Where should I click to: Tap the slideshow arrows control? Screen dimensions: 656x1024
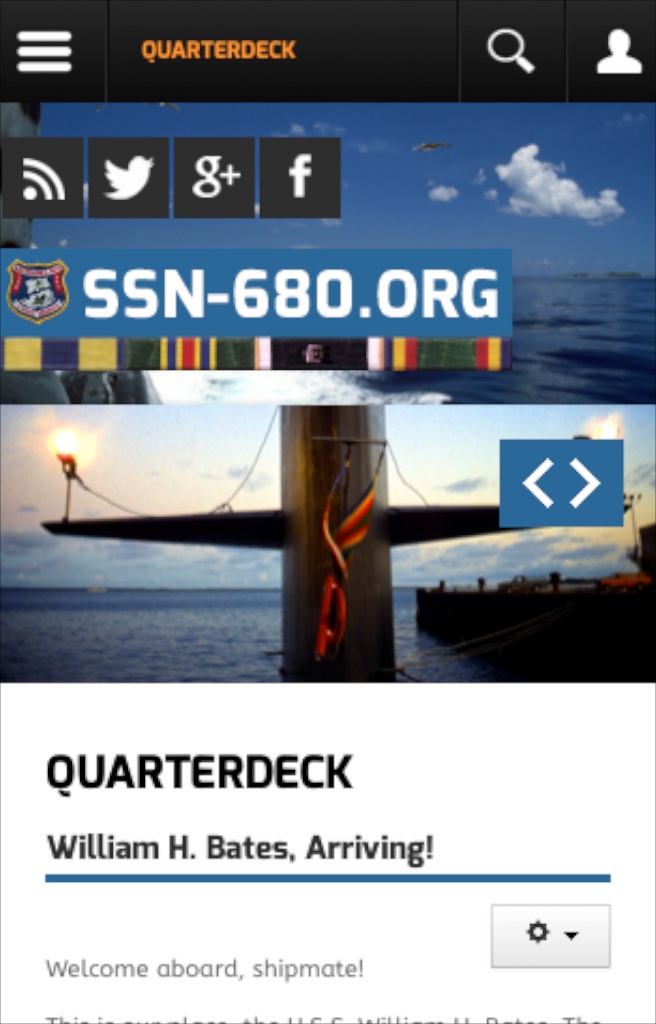(561, 483)
